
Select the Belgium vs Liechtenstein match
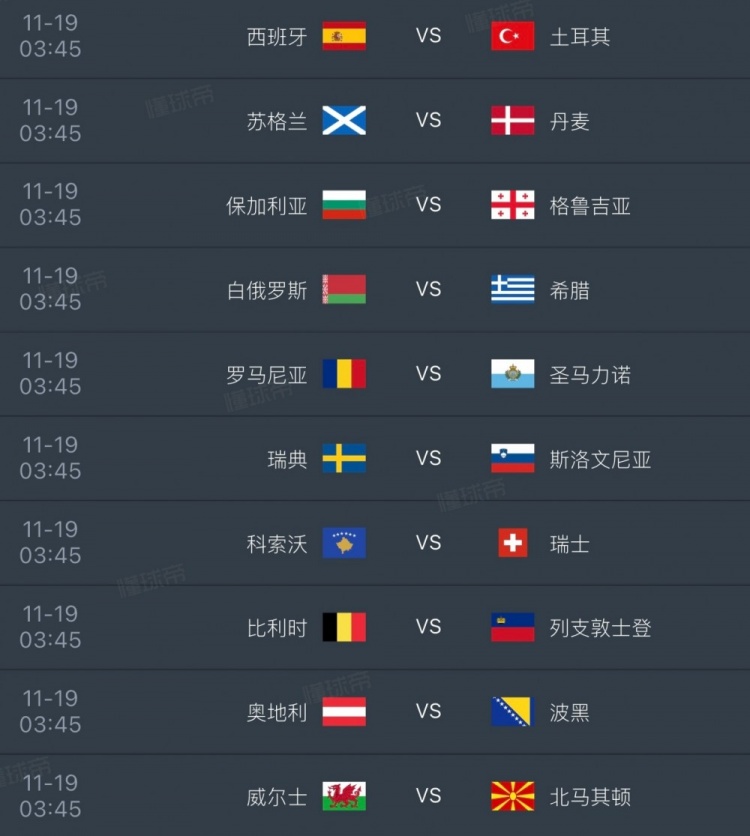pyautogui.click(x=428, y=628)
